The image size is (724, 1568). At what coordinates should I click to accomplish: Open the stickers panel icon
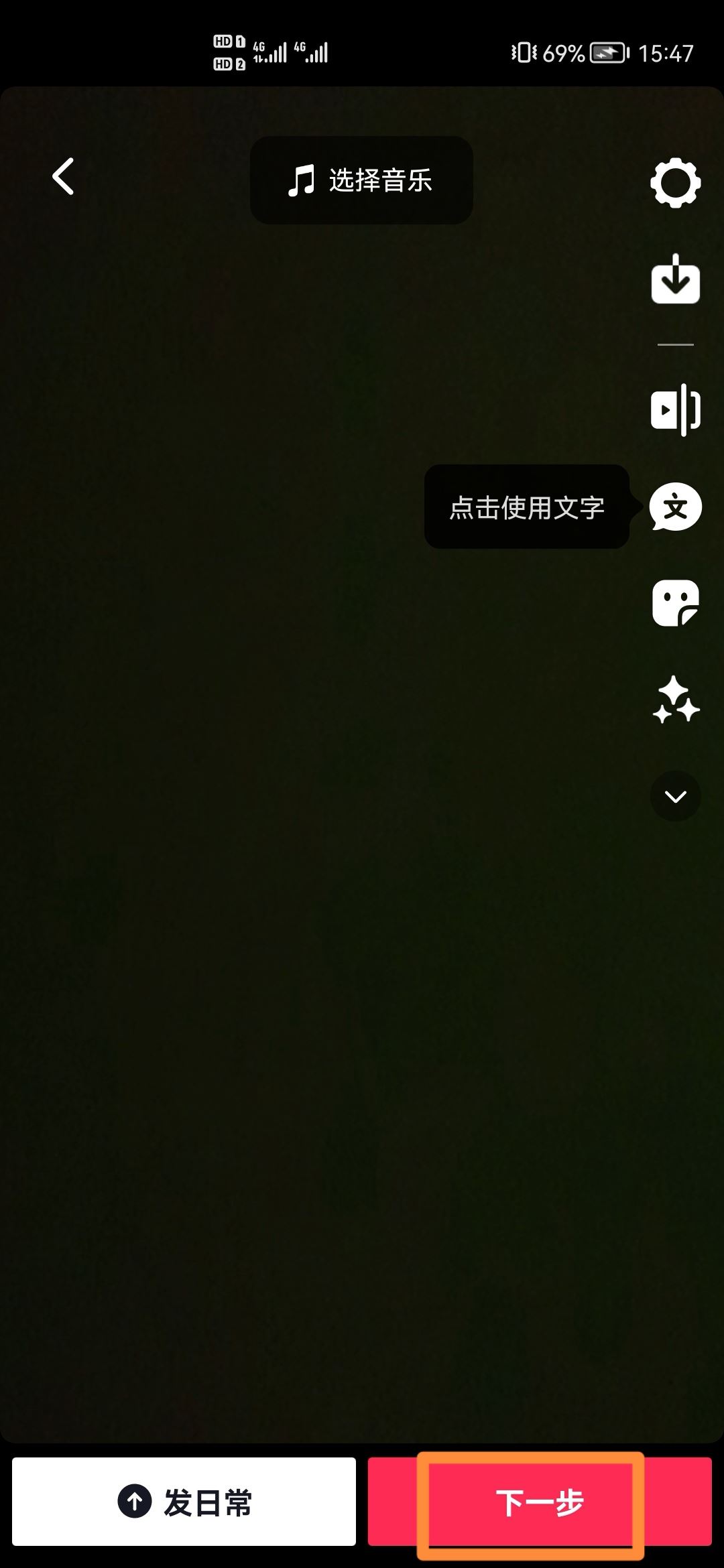[675, 602]
